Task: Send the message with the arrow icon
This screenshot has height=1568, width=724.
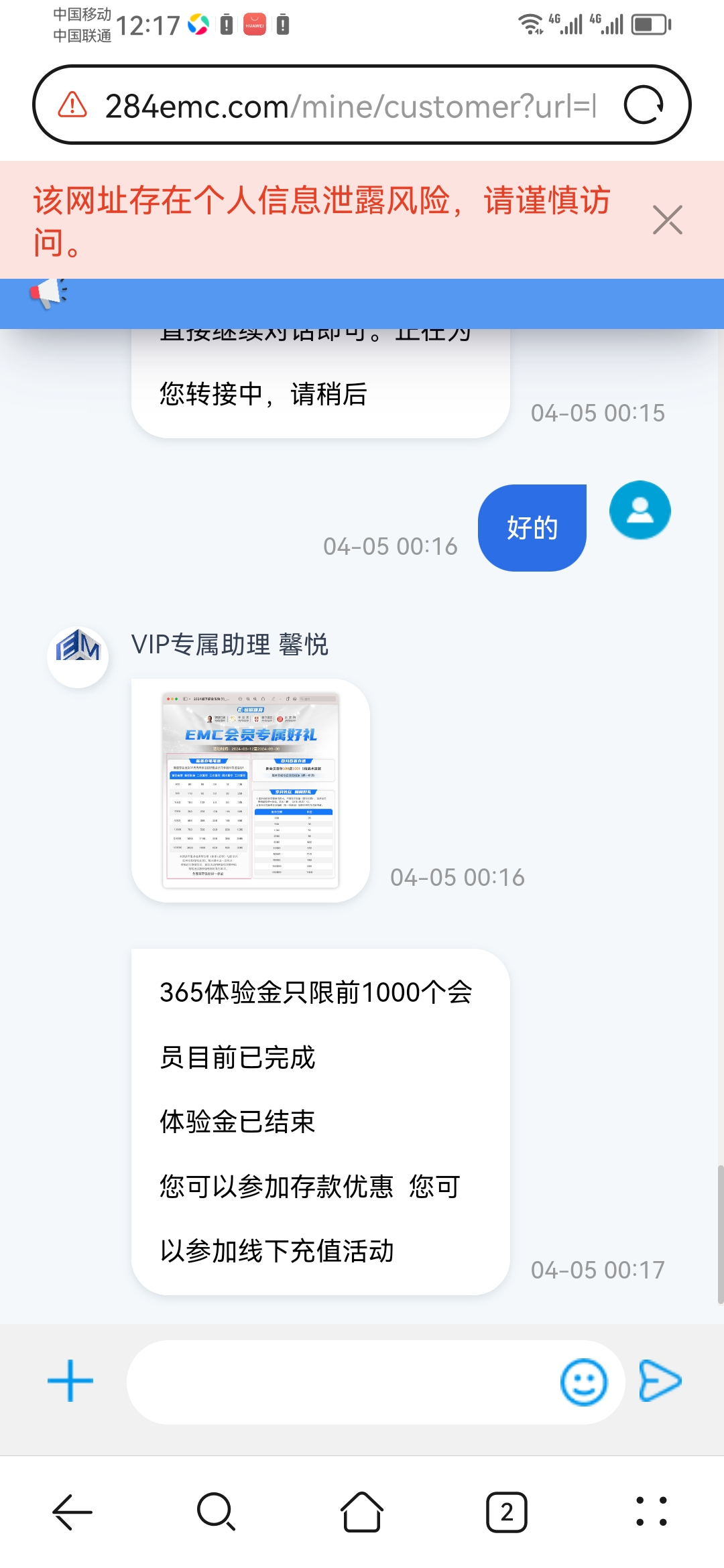Action: [660, 1381]
